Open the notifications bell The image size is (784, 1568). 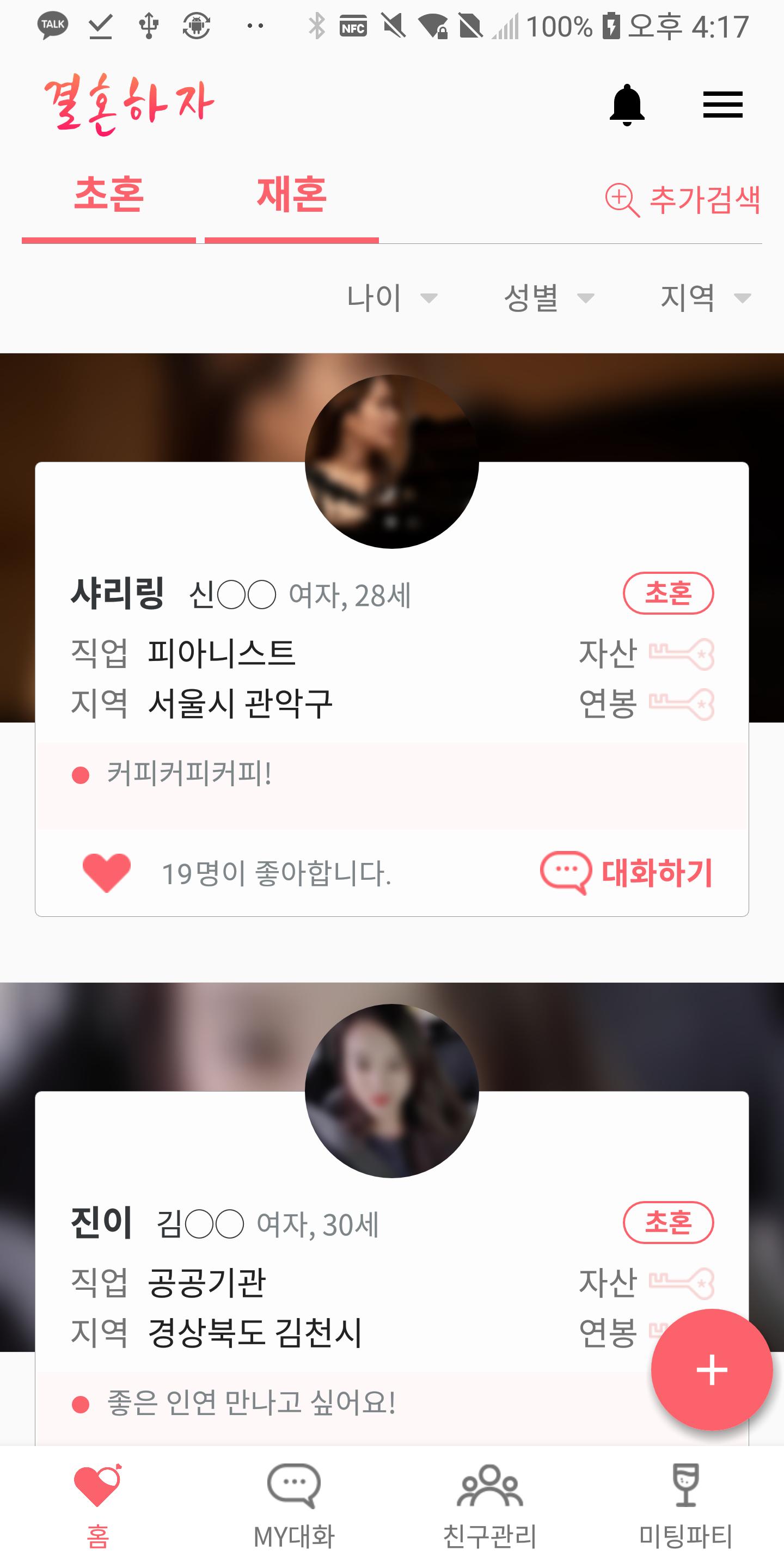pos(626,105)
